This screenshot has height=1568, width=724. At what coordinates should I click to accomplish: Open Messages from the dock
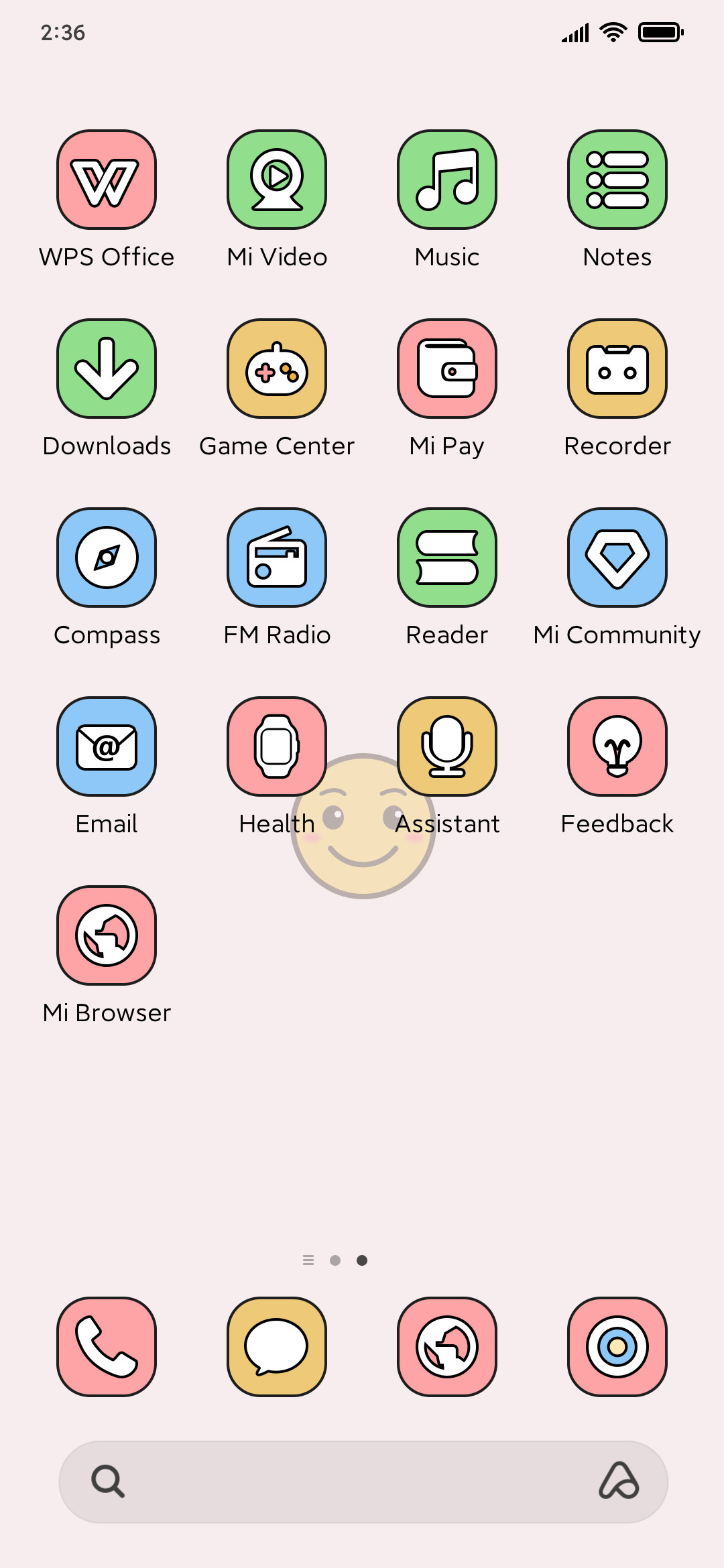pyautogui.click(x=277, y=1347)
